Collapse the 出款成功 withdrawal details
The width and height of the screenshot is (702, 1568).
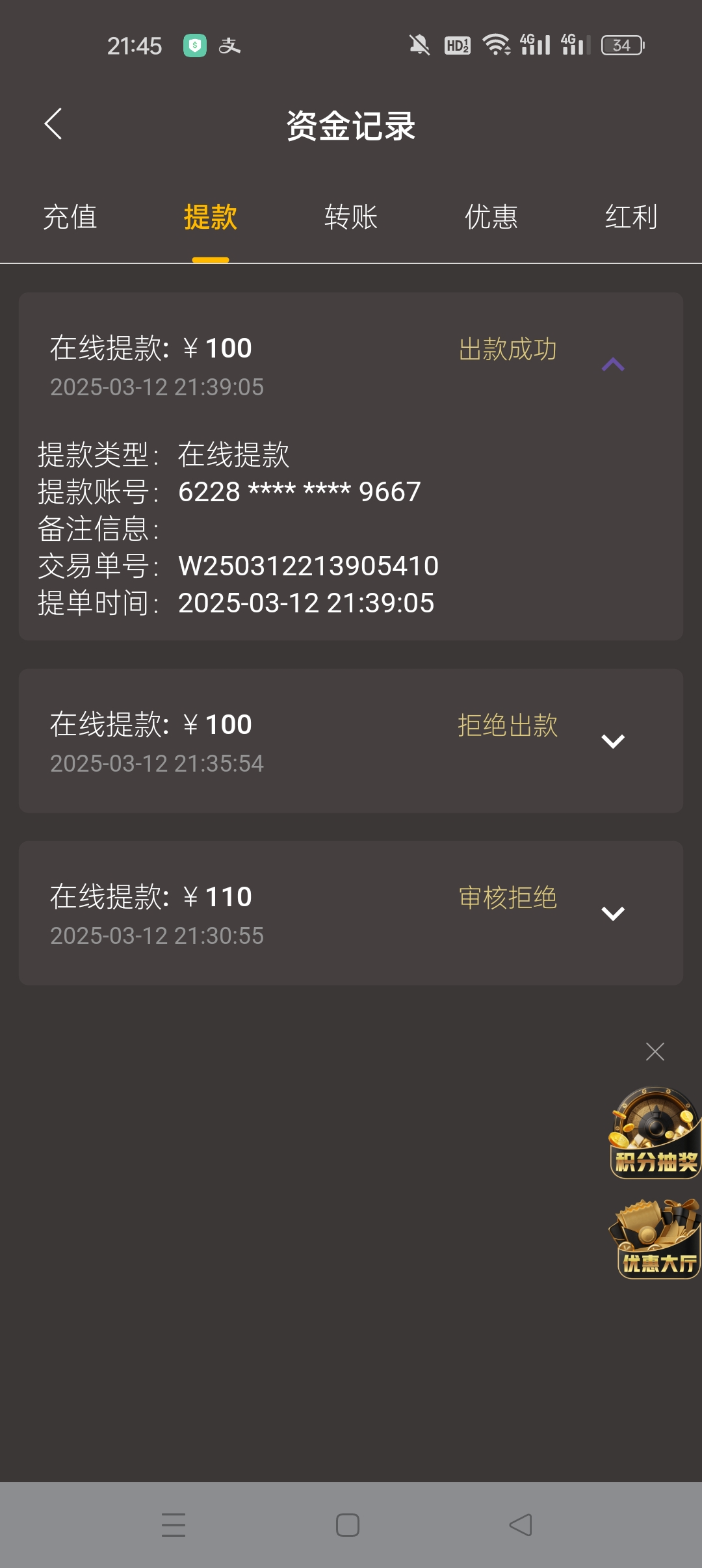point(612,365)
